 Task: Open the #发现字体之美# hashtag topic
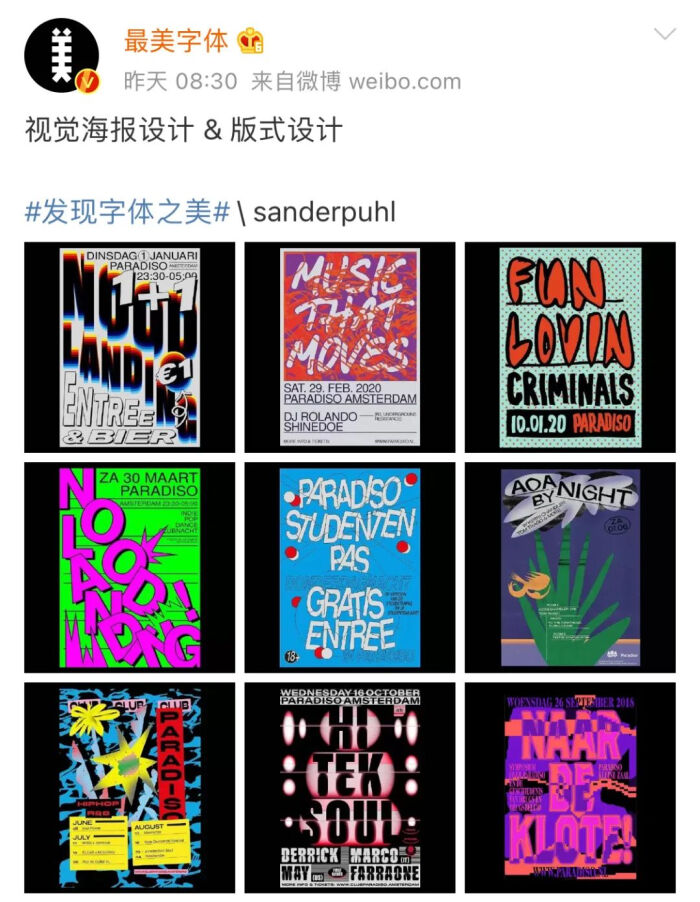pos(127,211)
